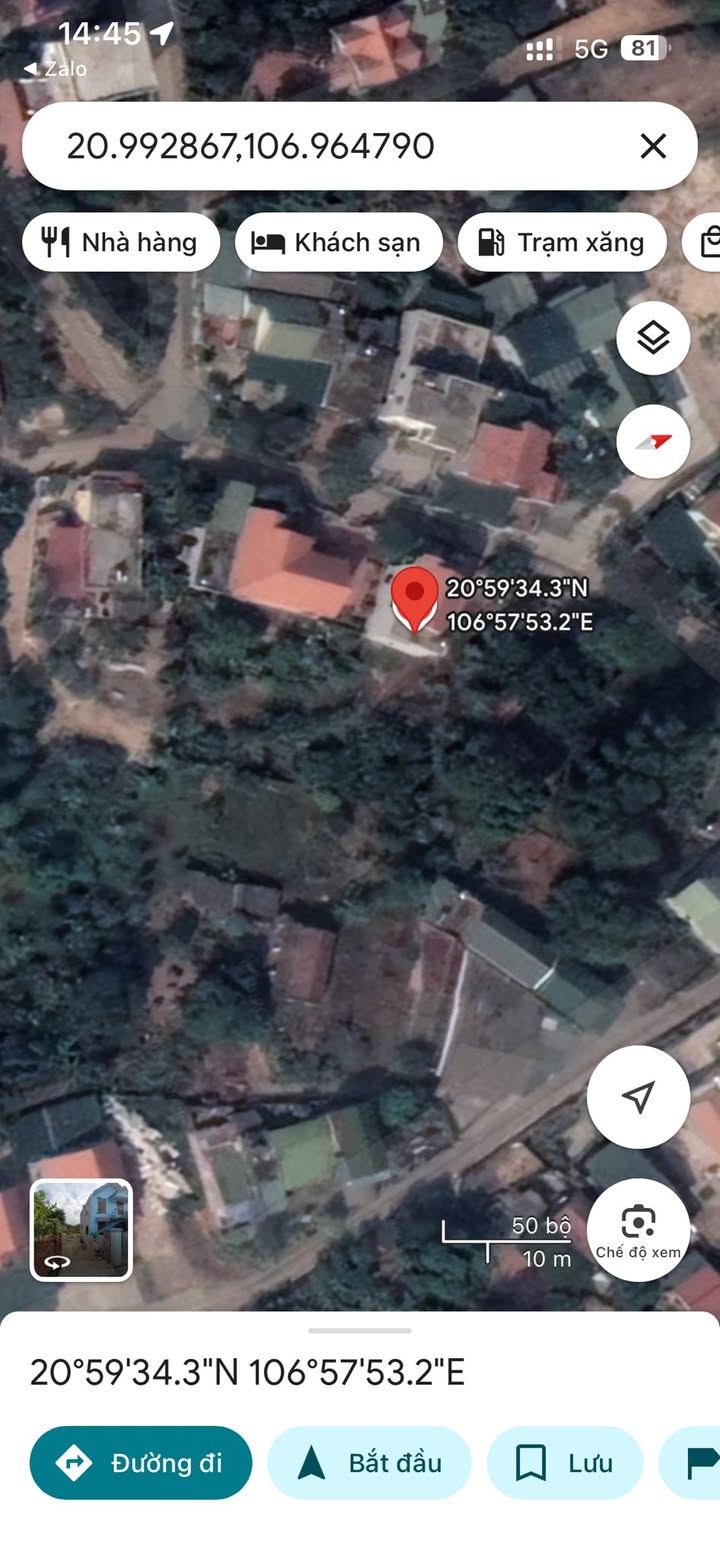
Task: Select the Khách sạn chip
Action: click(x=338, y=242)
